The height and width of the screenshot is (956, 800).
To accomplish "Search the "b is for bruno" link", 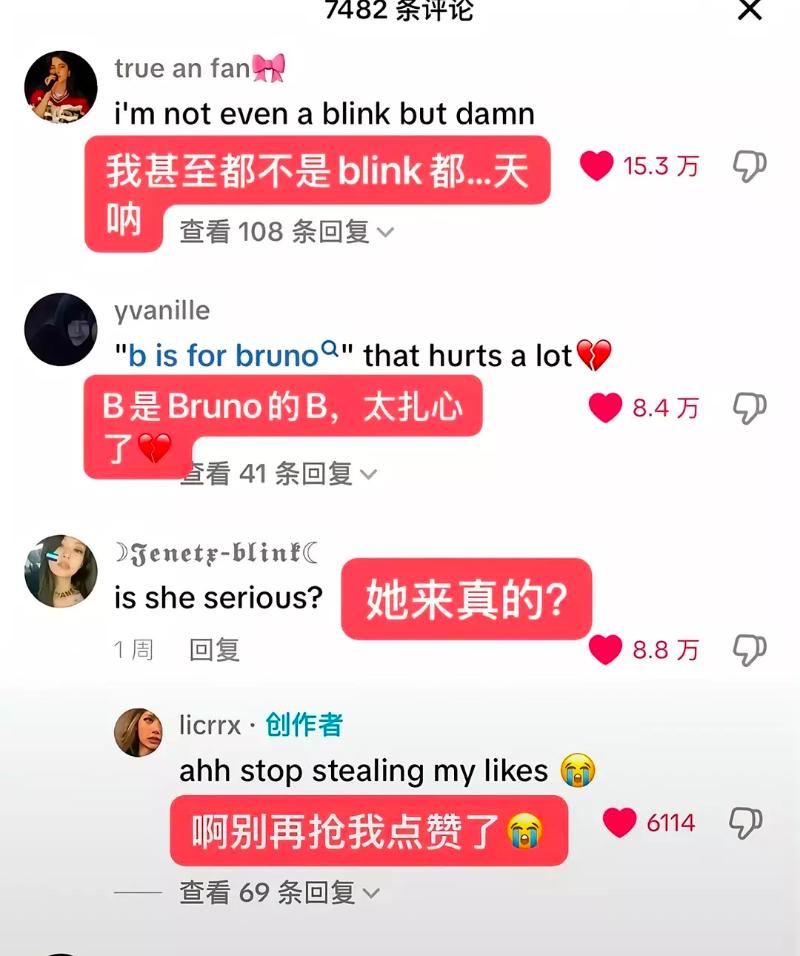I will (236, 355).
